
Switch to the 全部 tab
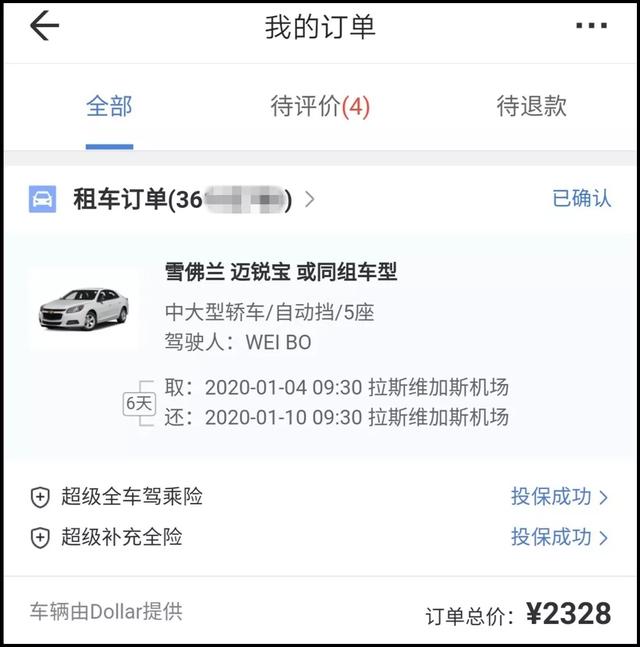[109, 106]
